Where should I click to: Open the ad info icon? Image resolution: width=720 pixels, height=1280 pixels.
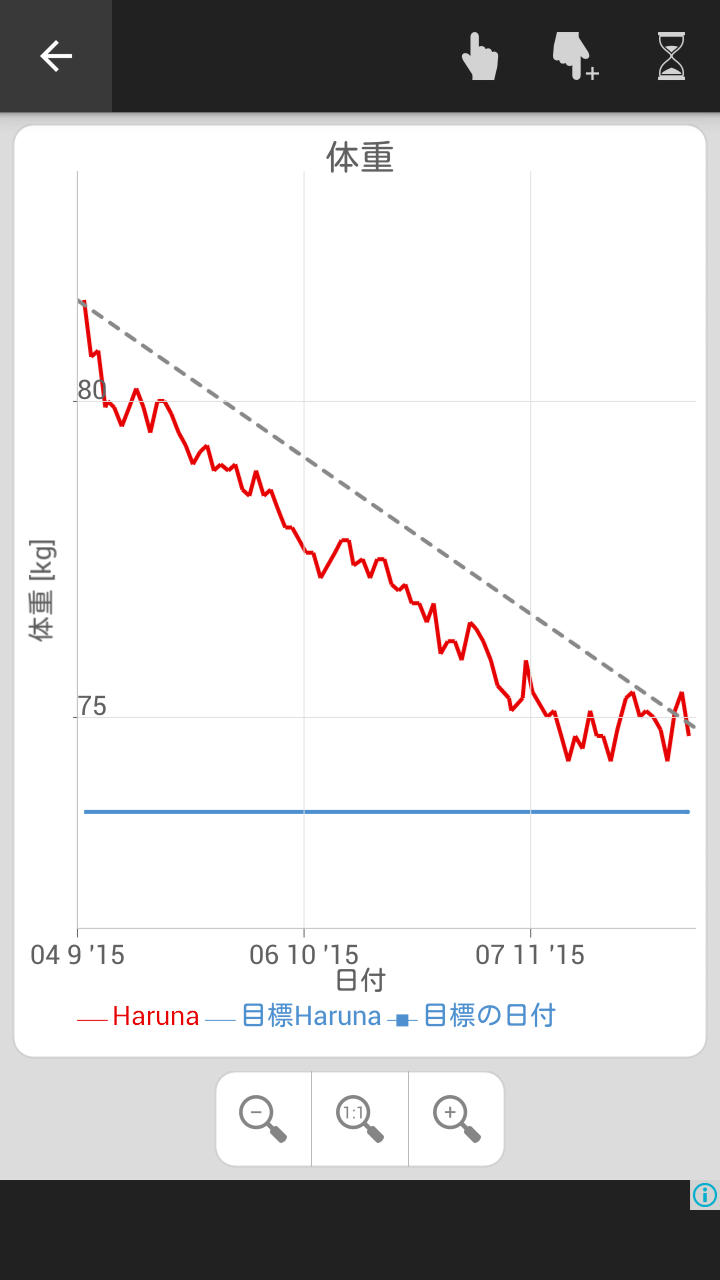point(704,1194)
